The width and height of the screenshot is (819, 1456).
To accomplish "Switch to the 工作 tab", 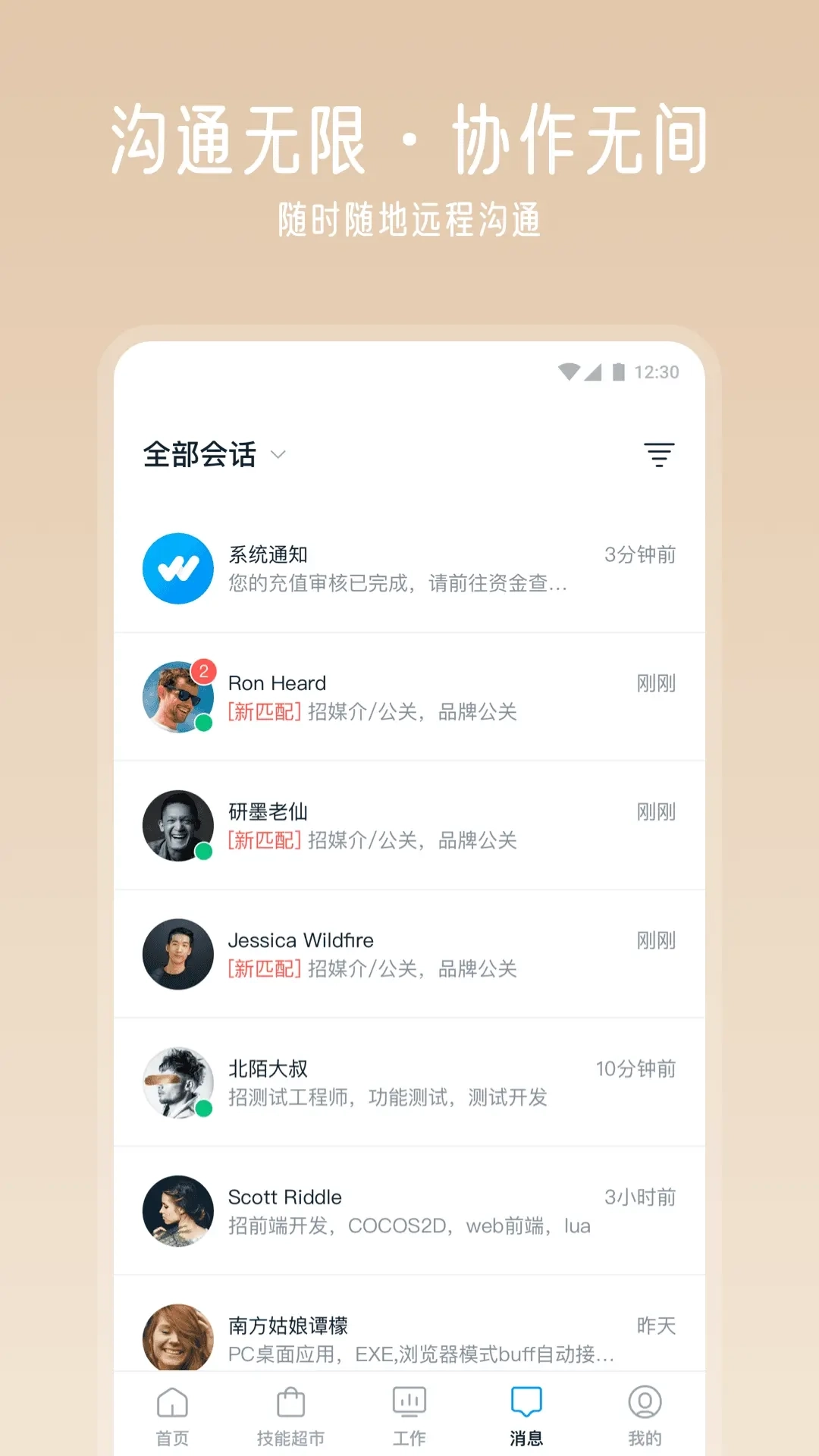I will [x=409, y=1413].
